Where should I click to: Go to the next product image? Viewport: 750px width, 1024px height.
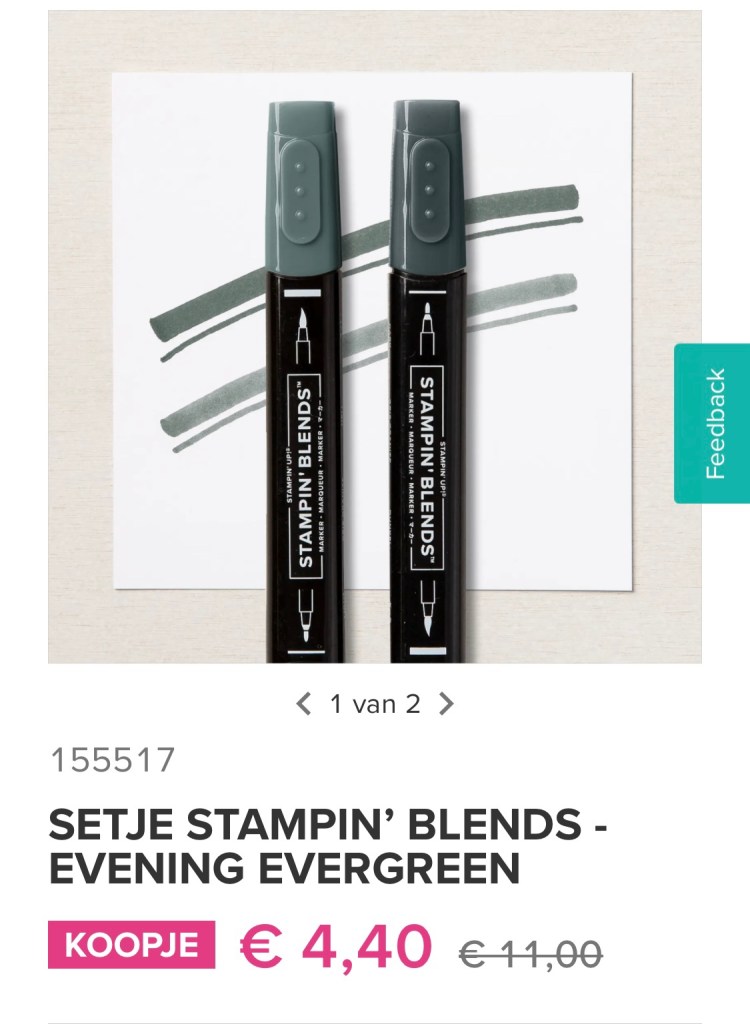coord(446,705)
